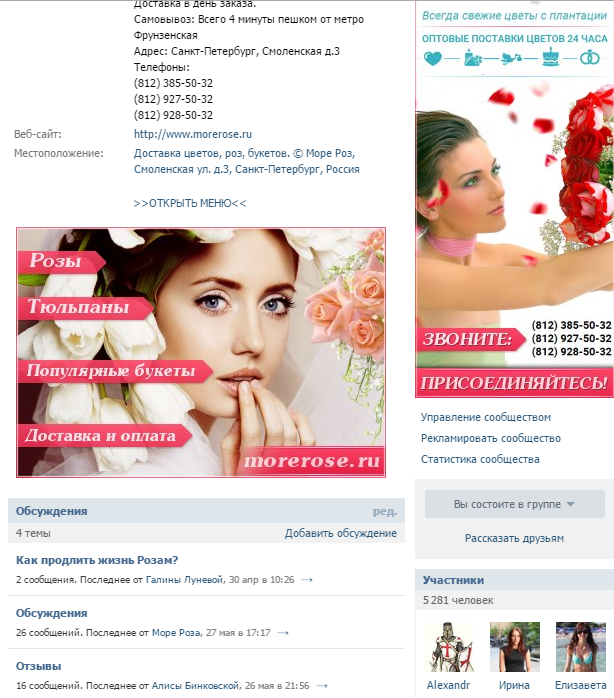Expand the Вы состоите в группе dropdown
This screenshot has width=614, height=698.
[x=514, y=504]
